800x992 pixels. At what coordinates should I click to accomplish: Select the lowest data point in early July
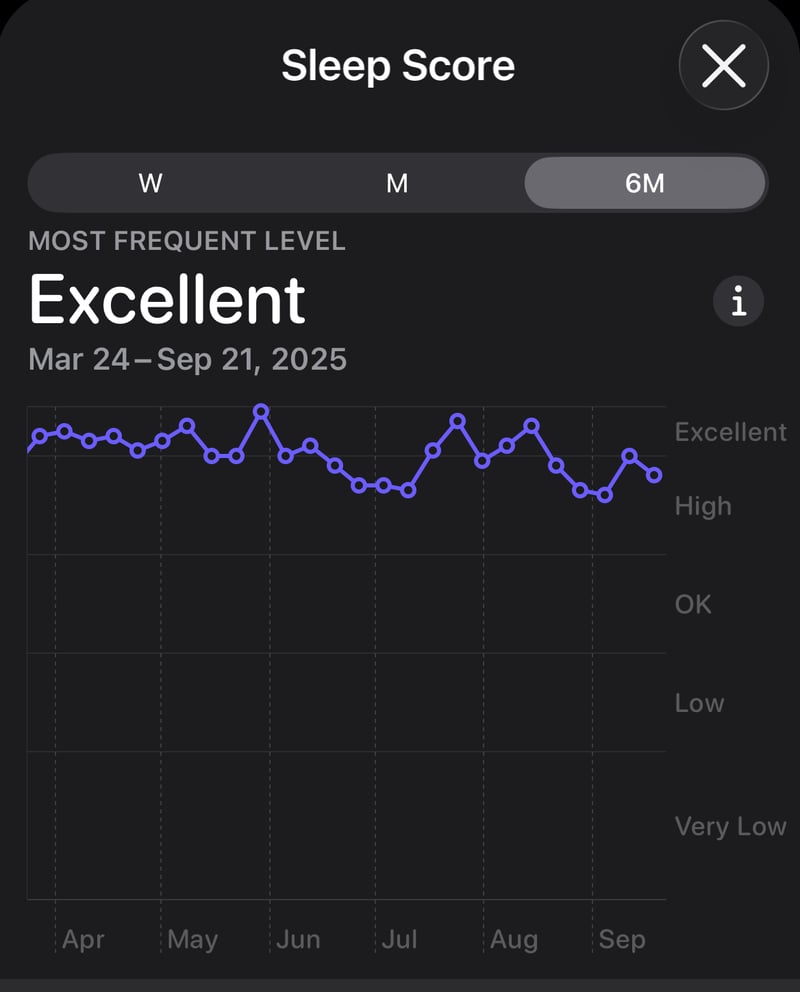[x=407, y=491]
